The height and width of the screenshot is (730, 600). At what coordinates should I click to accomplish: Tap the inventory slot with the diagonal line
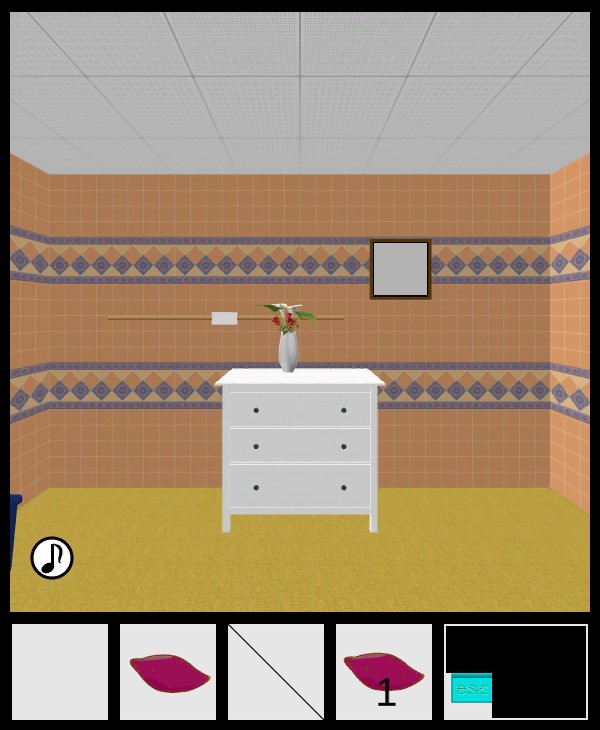tap(276, 672)
